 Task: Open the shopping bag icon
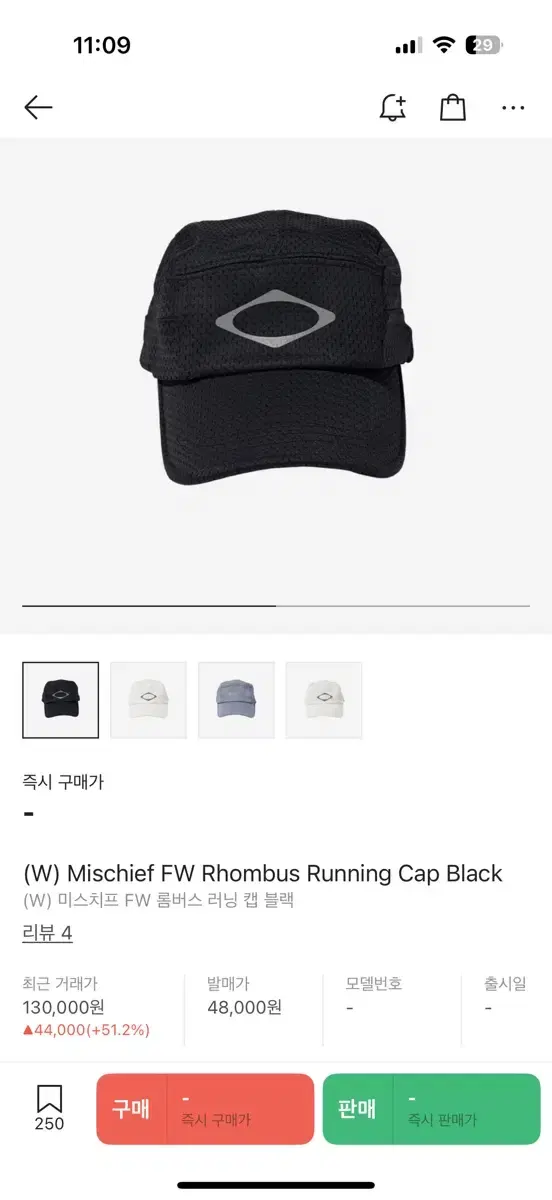pos(453,107)
